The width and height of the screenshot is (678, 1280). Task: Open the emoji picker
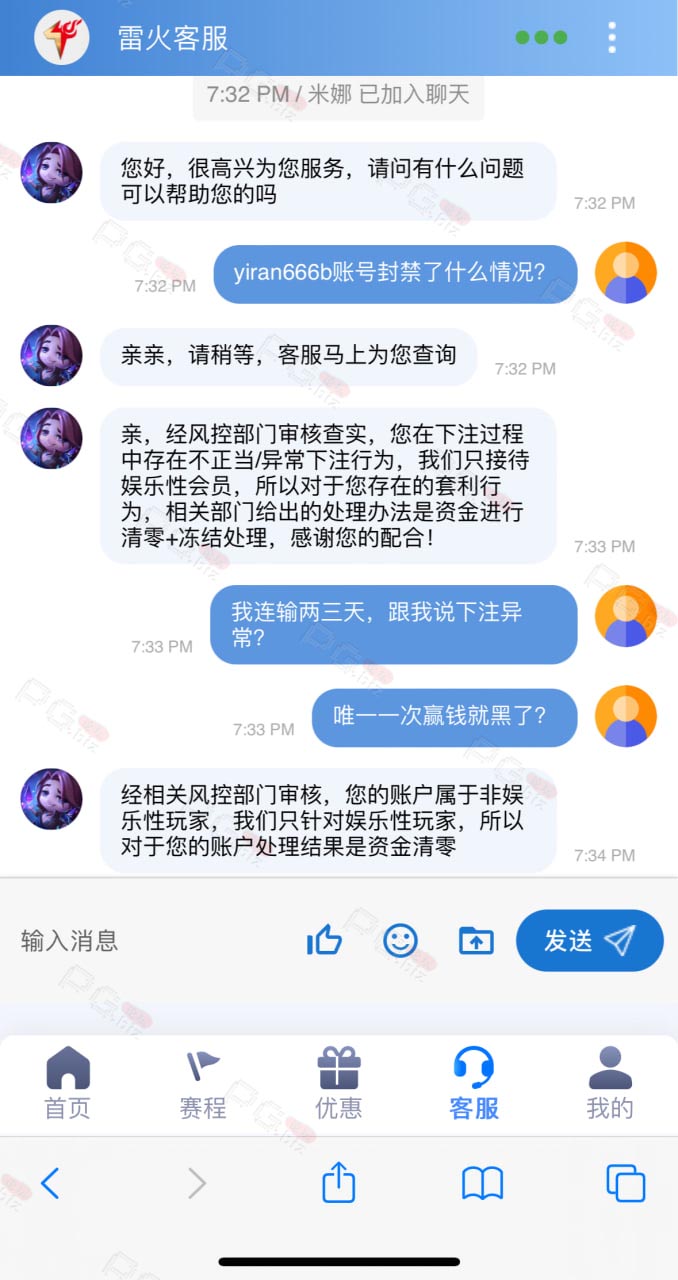(400, 940)
